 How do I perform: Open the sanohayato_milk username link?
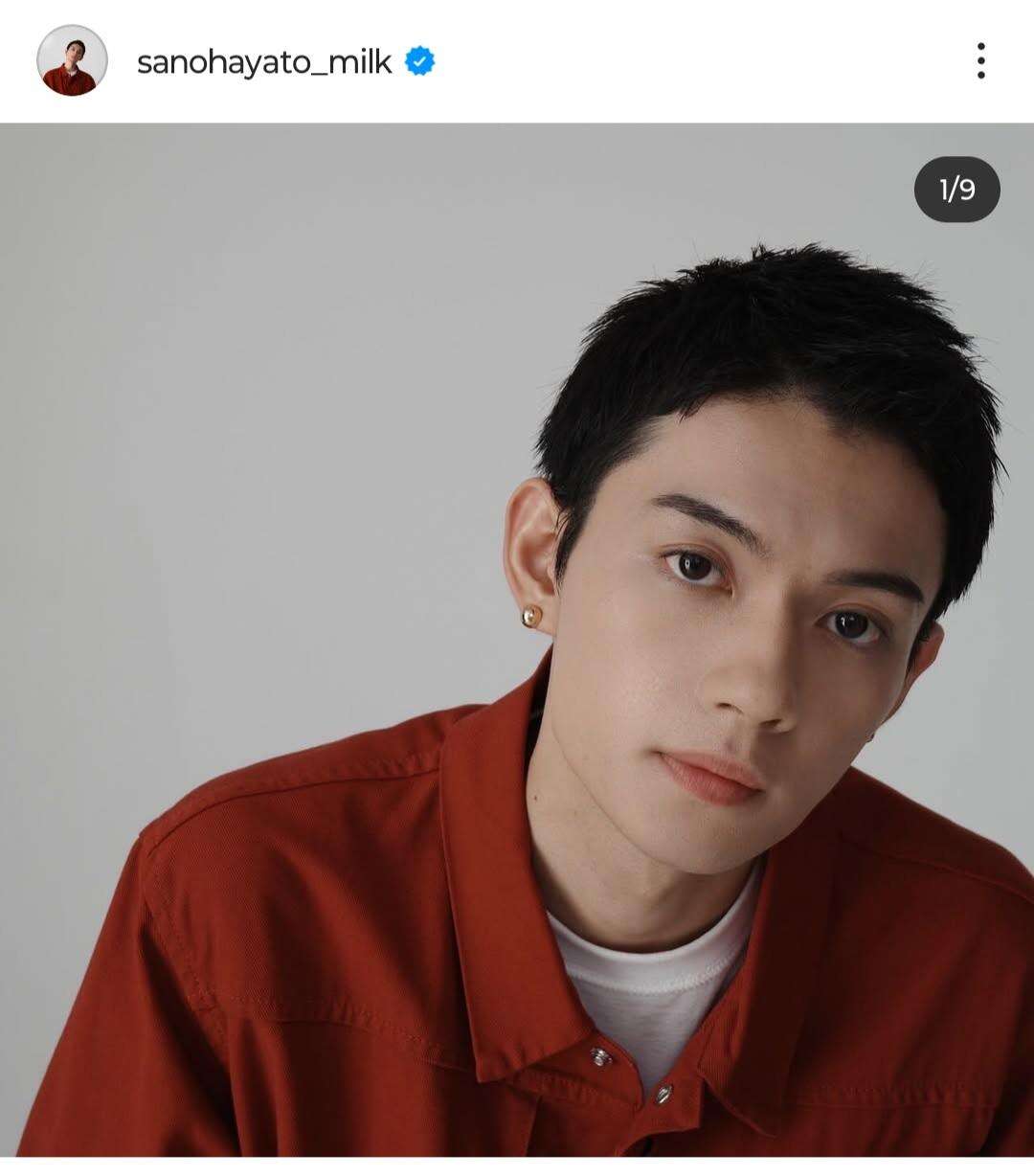[264, 62]
